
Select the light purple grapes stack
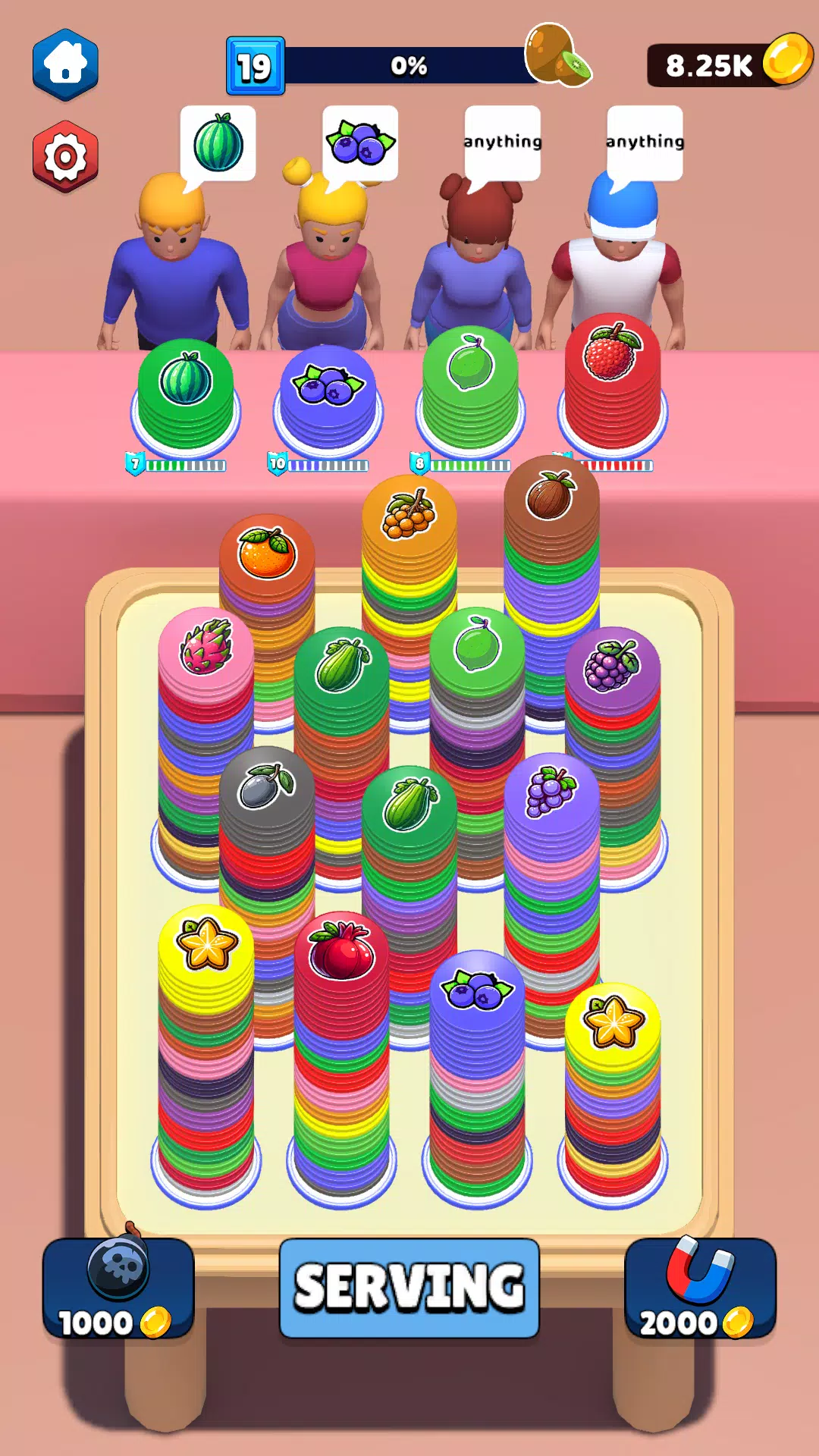(551, 792)
